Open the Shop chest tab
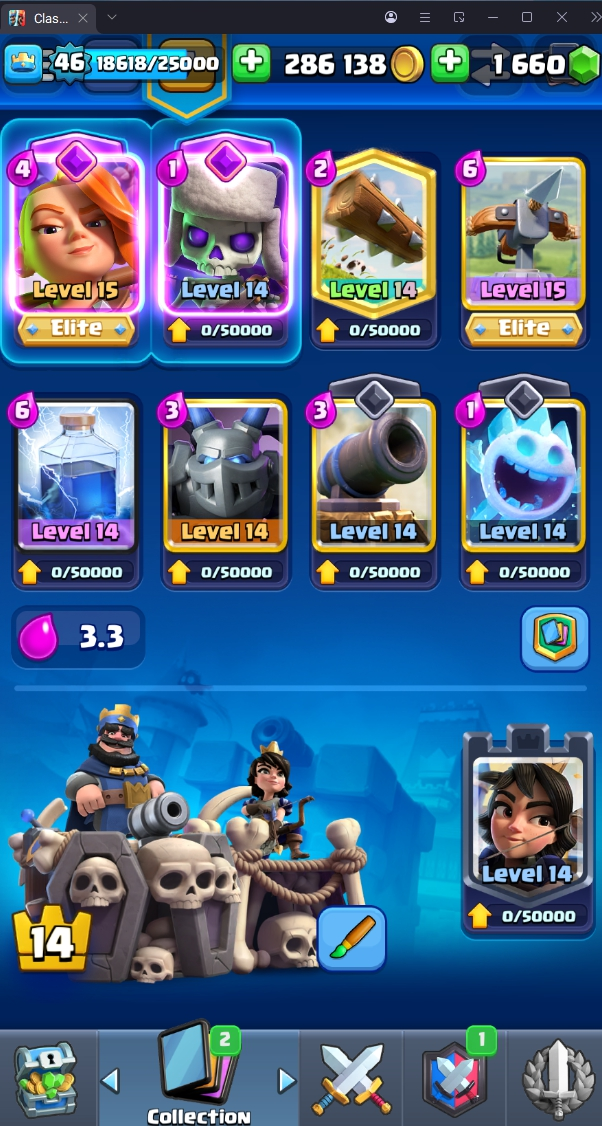602x1126 pixels. (x=45, y=1079)
